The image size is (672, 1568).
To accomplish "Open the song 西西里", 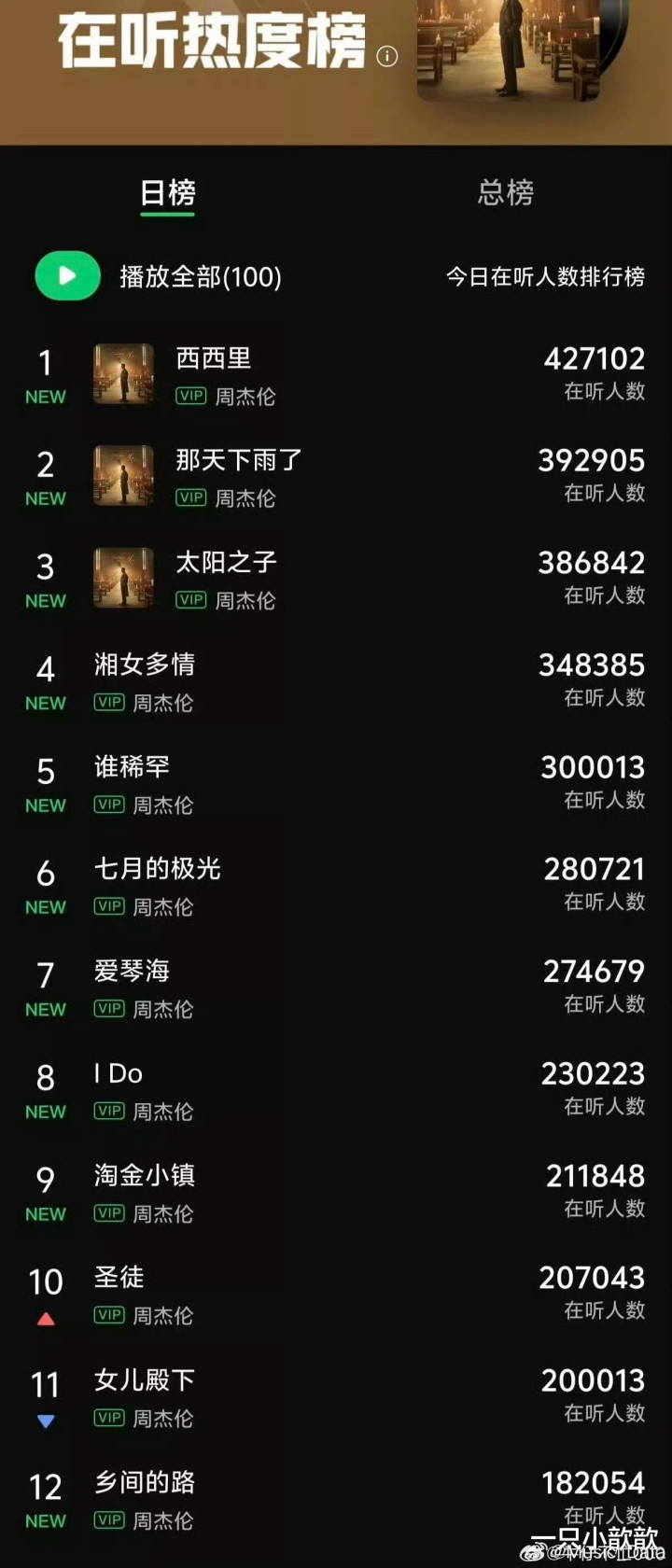I will pos(336,374).
